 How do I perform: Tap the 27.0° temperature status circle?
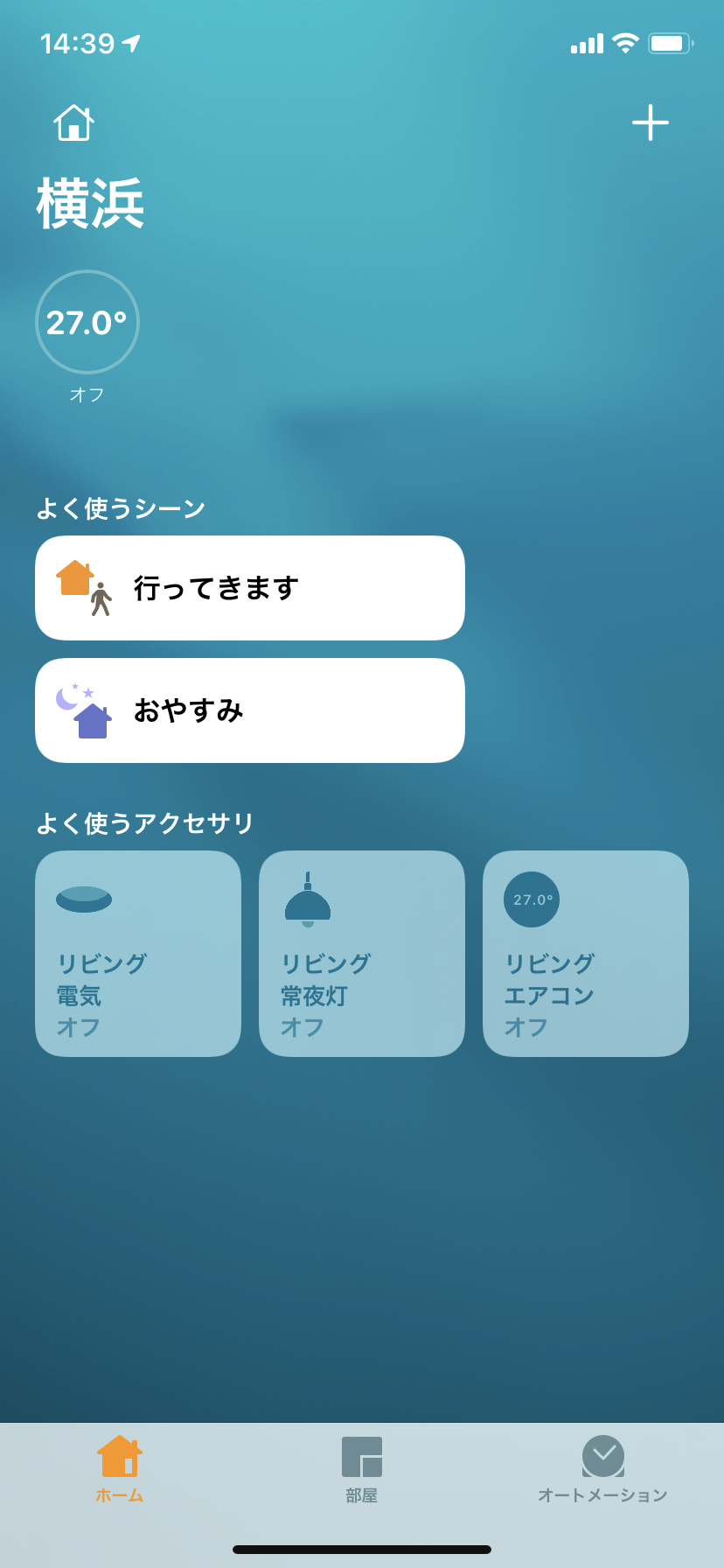pos(87,322)
